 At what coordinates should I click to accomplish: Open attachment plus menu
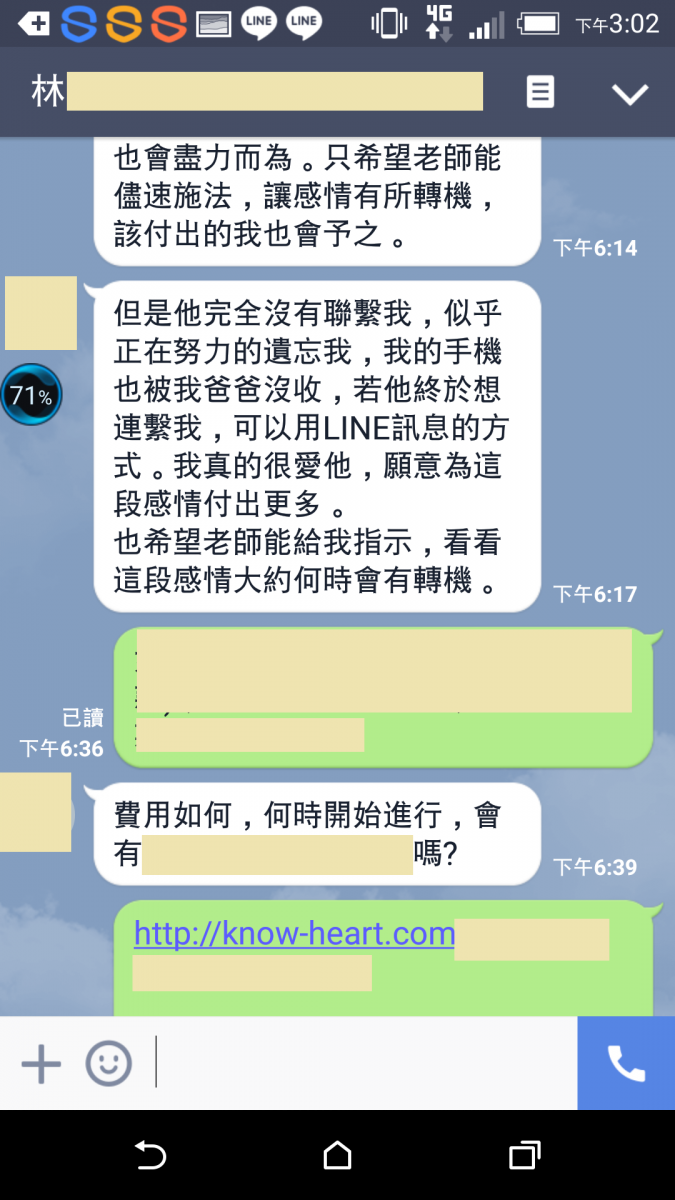pyautogui.click(x=41, y=1064)
